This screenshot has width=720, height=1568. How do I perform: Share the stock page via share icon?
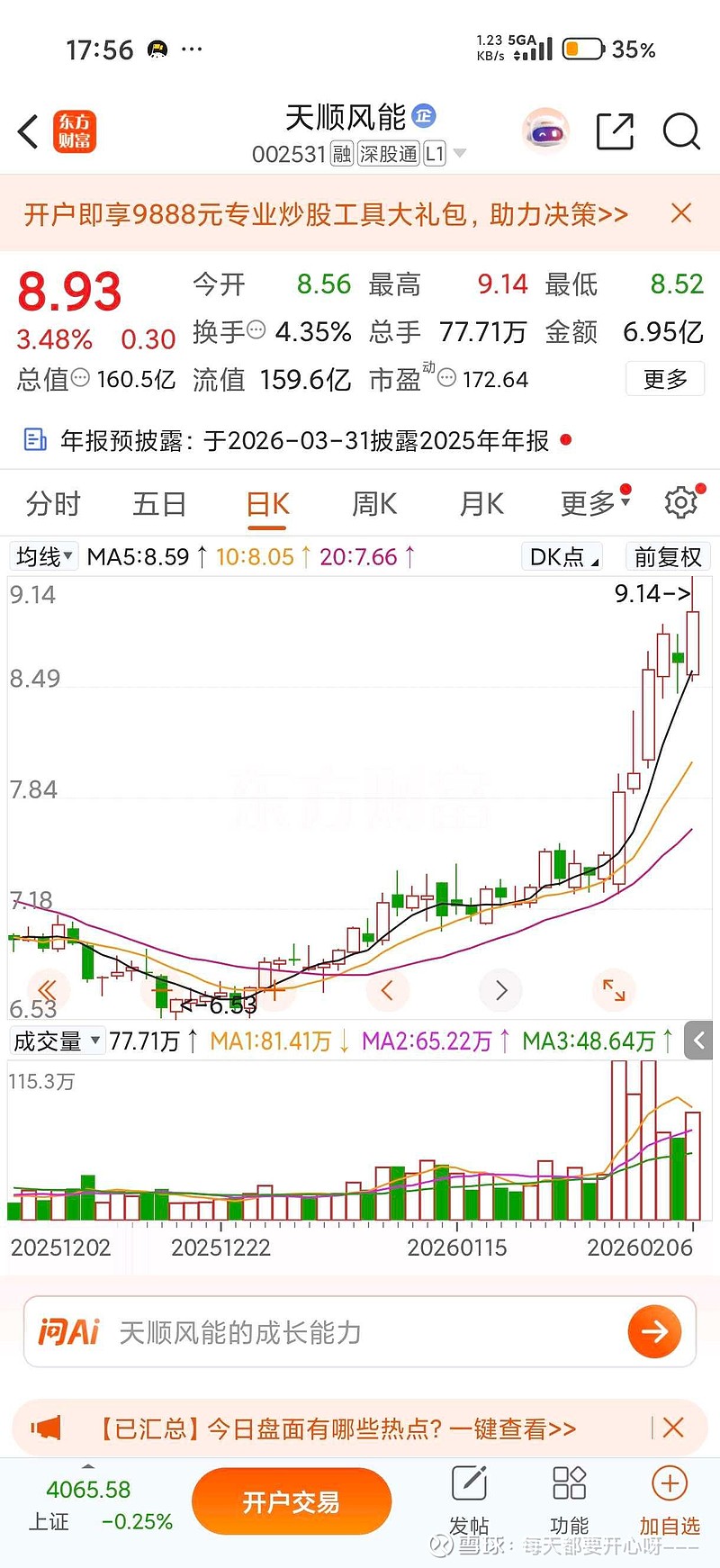click(x=614, y=131)
